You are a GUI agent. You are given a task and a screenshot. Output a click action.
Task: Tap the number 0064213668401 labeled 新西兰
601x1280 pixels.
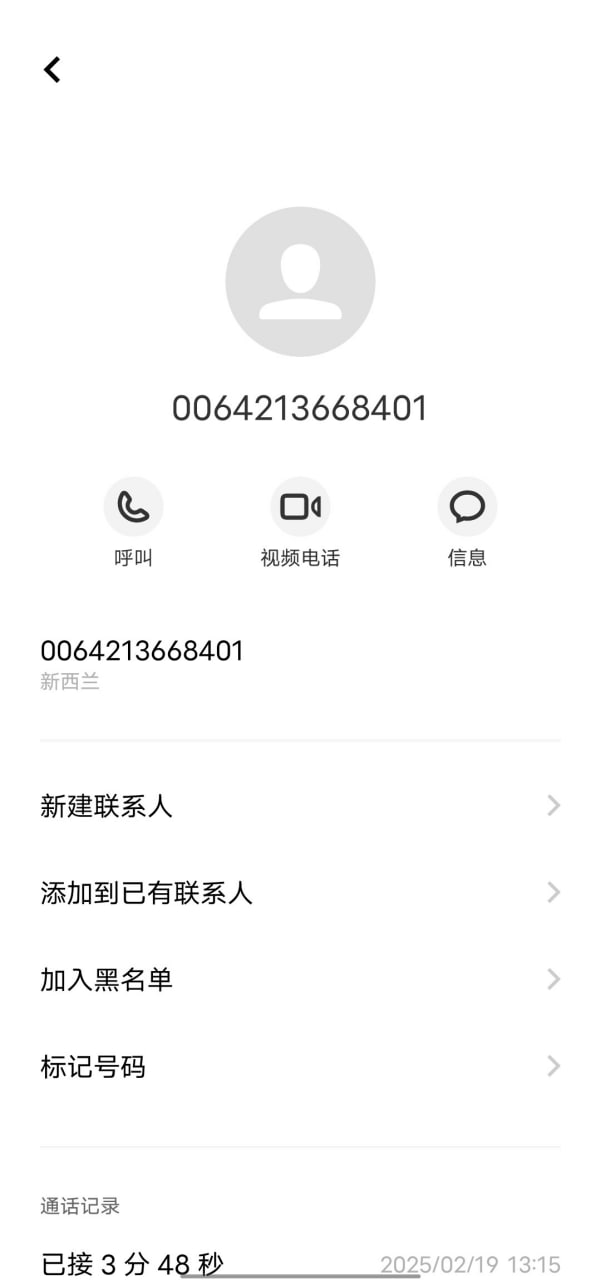click(300, 665)
